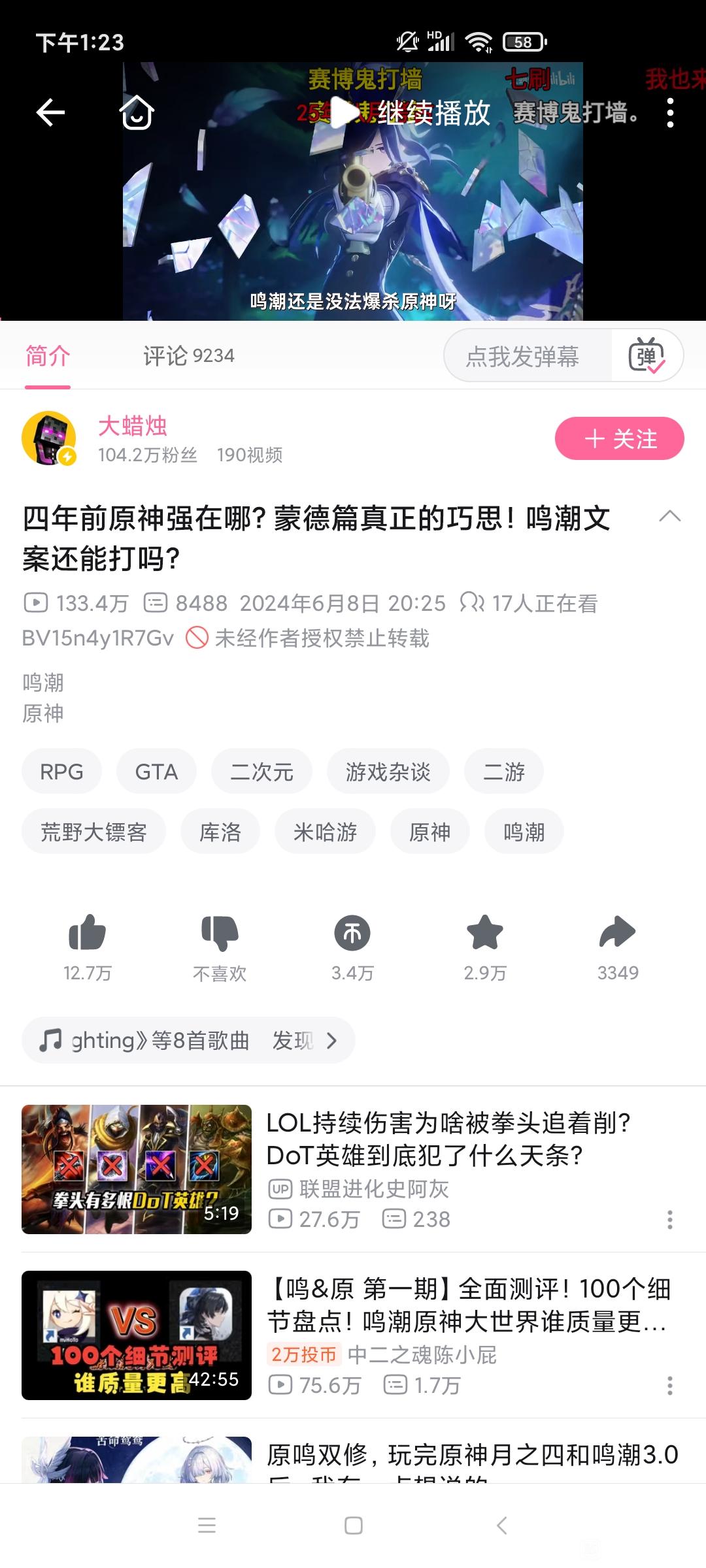Tap the home icon on video
The height and width of the screenshot is (1568, 706).
pos(137,112)
